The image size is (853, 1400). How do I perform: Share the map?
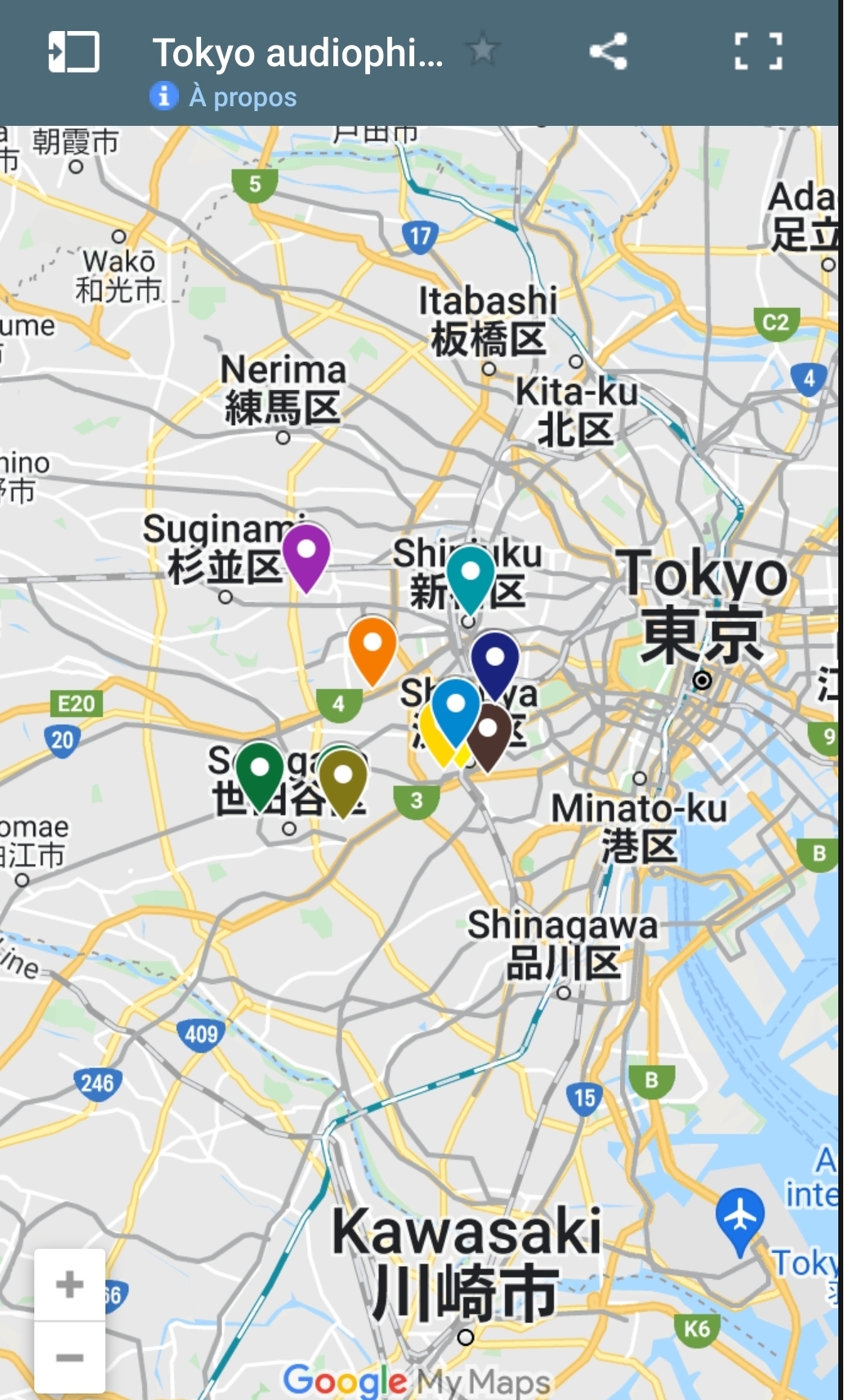pyautogui.click(x=608, y=52)
